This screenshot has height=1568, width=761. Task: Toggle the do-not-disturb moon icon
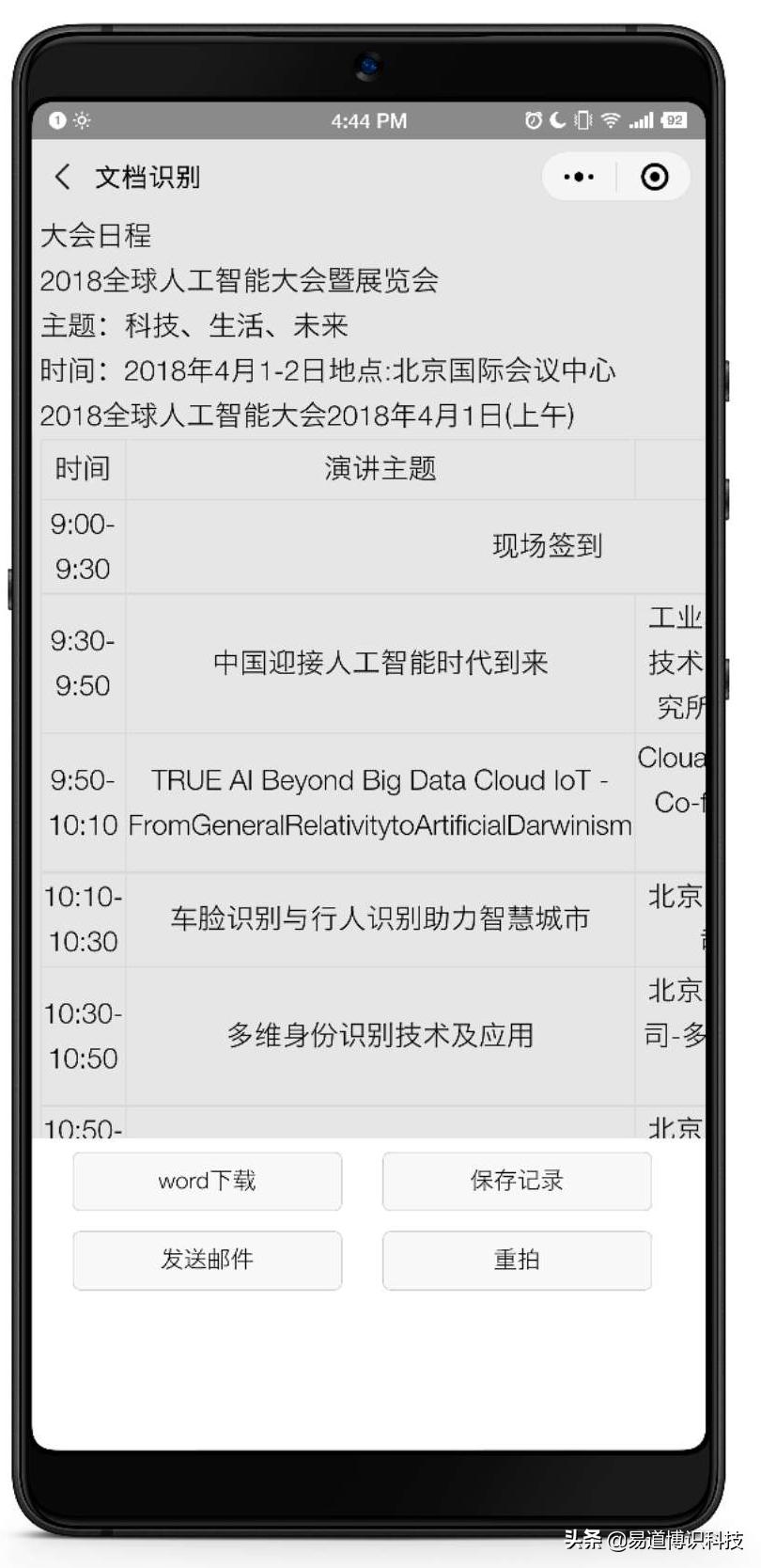click(558, 120)
